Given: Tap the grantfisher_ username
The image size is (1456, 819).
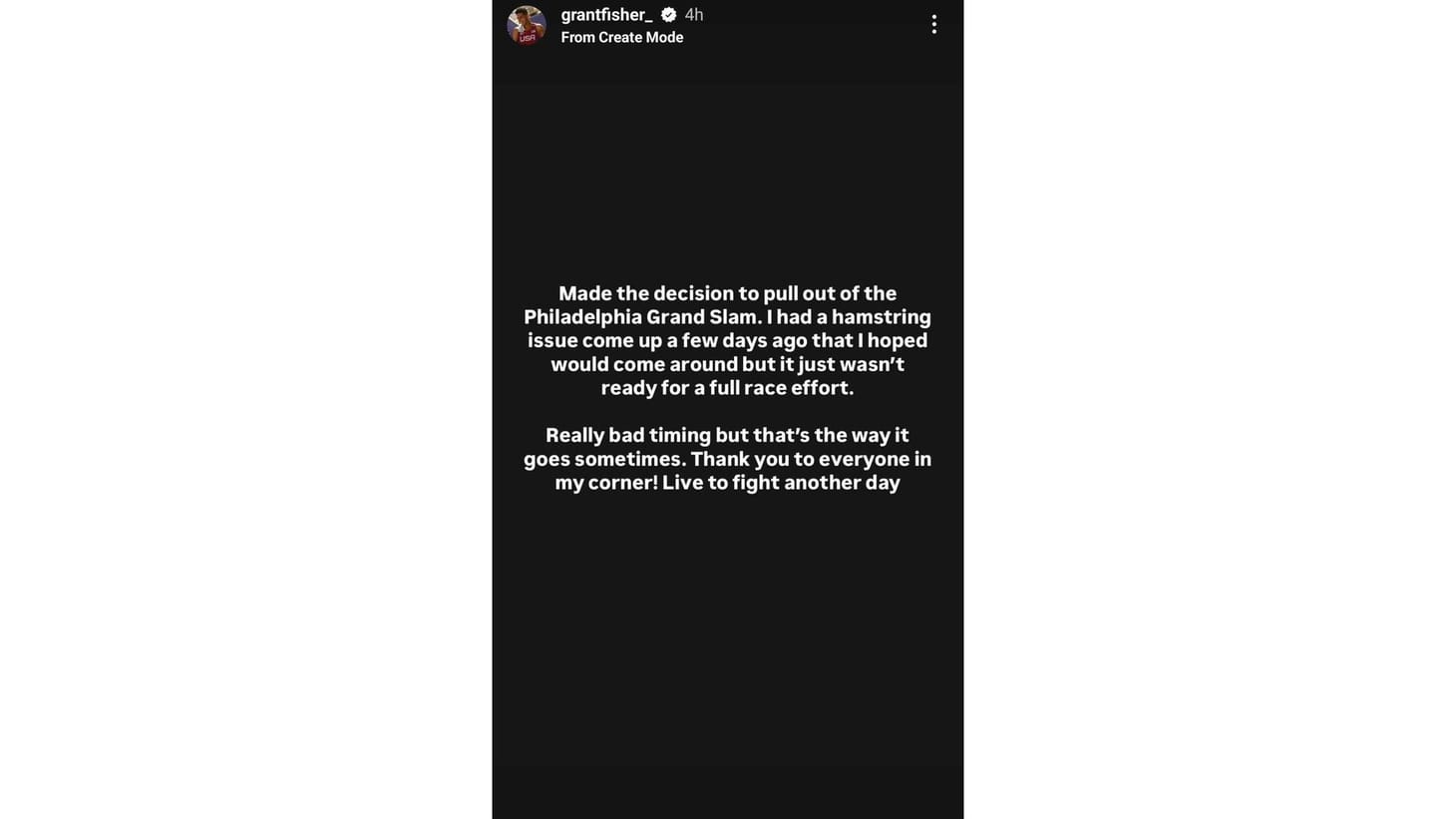Looking at the screenshot, I should click(x=606, y=15).
